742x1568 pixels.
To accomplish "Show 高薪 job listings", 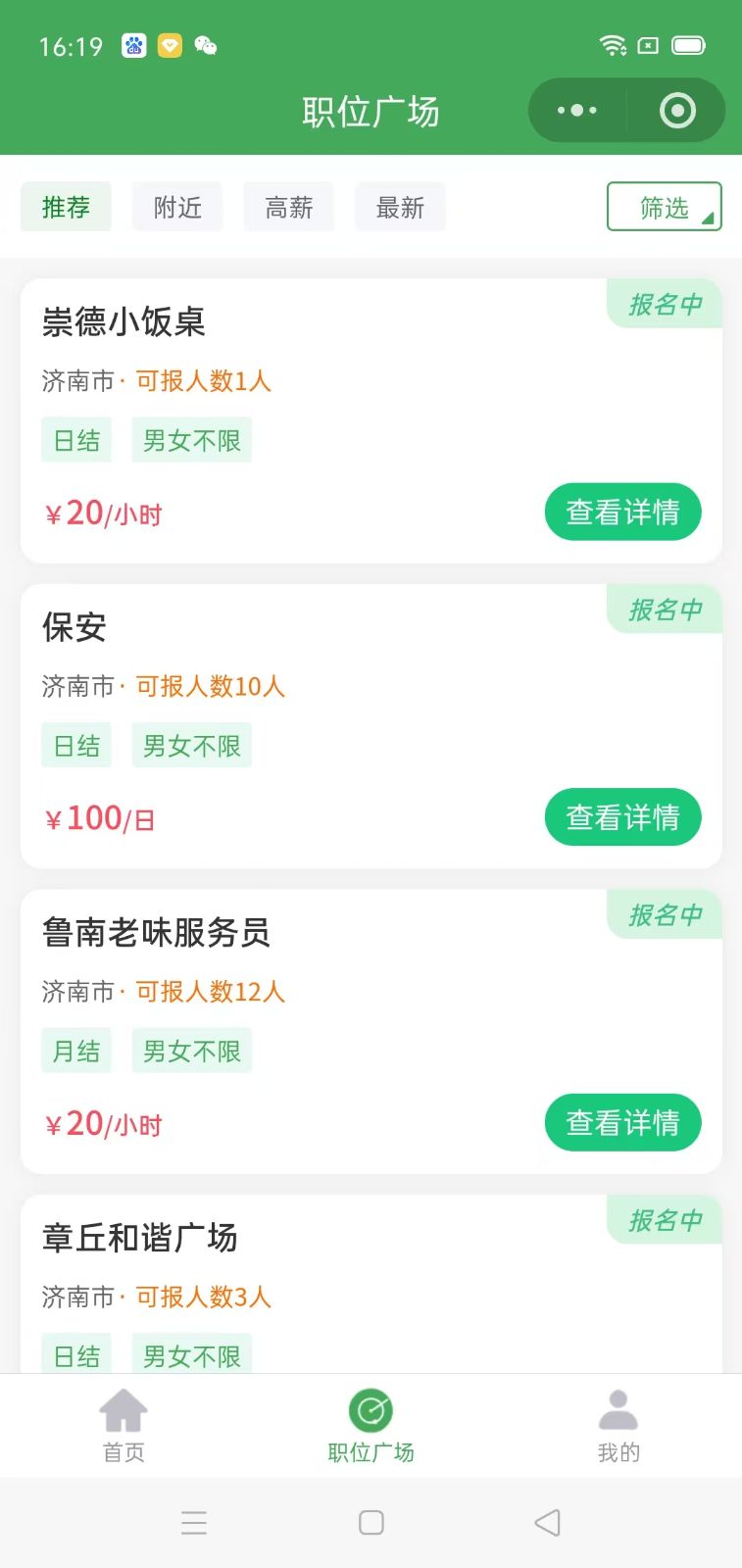I will click(289, 208).
